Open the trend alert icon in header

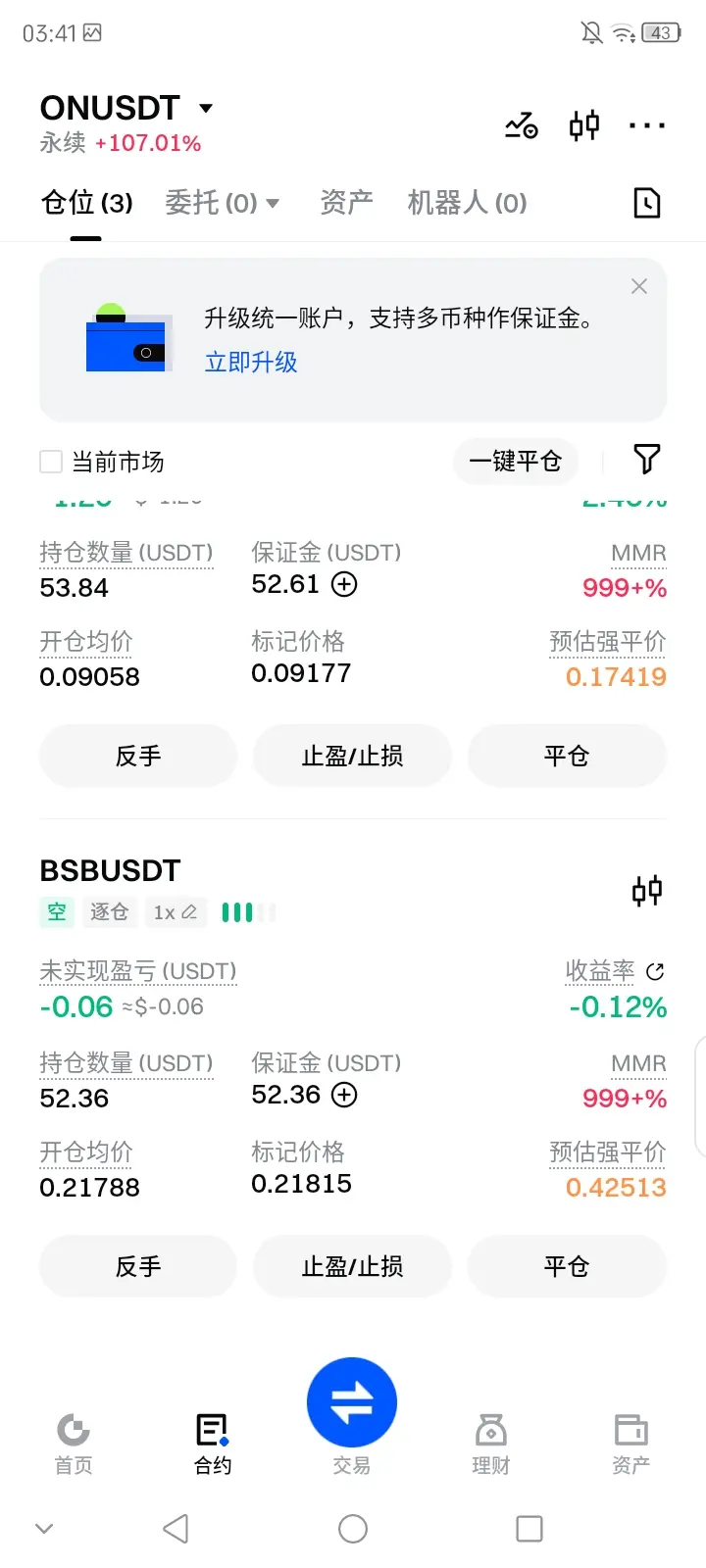coord(522,125)
